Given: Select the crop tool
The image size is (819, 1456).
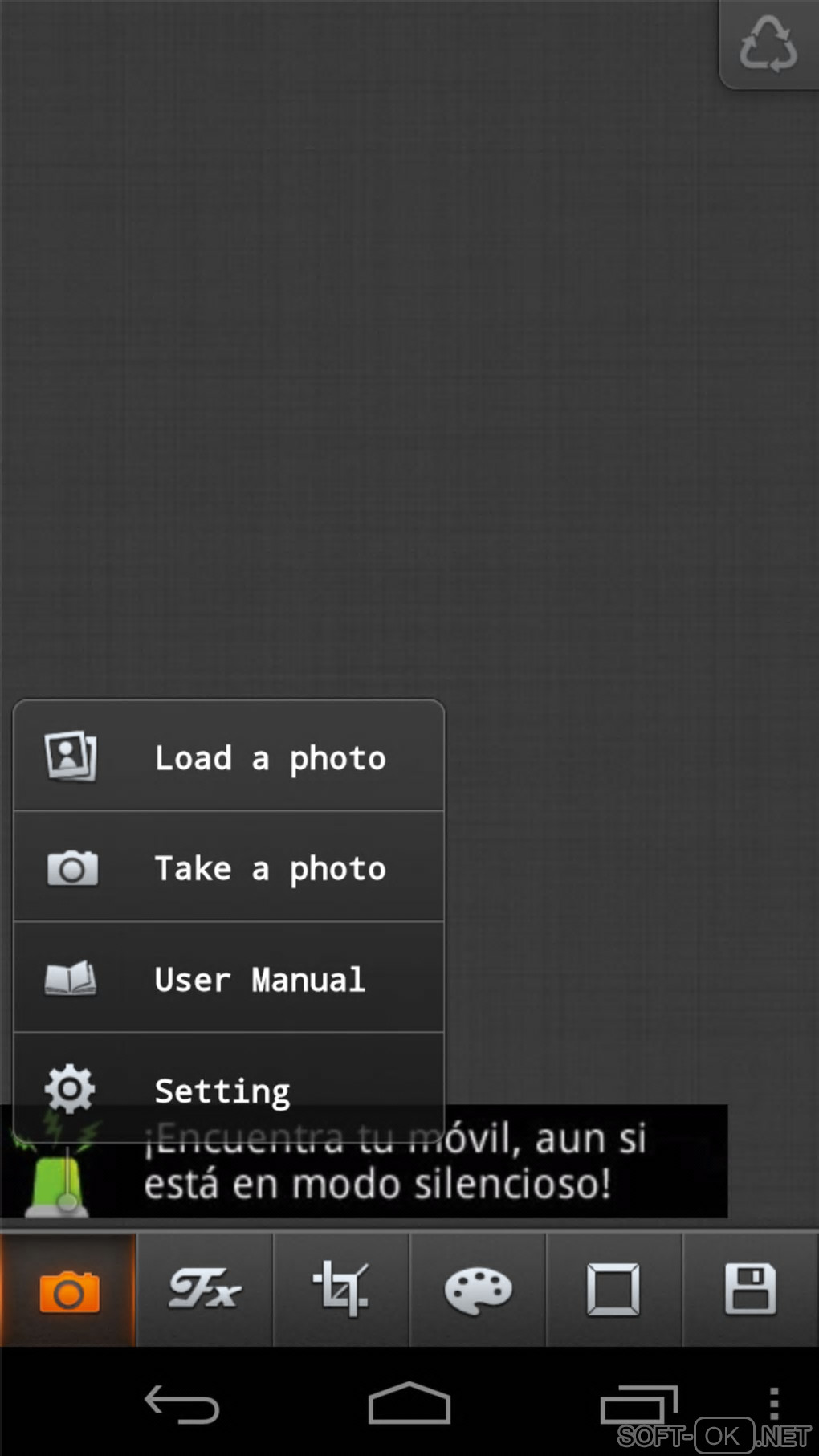Looking at the screenshot, I should [x=341, y=1291].
